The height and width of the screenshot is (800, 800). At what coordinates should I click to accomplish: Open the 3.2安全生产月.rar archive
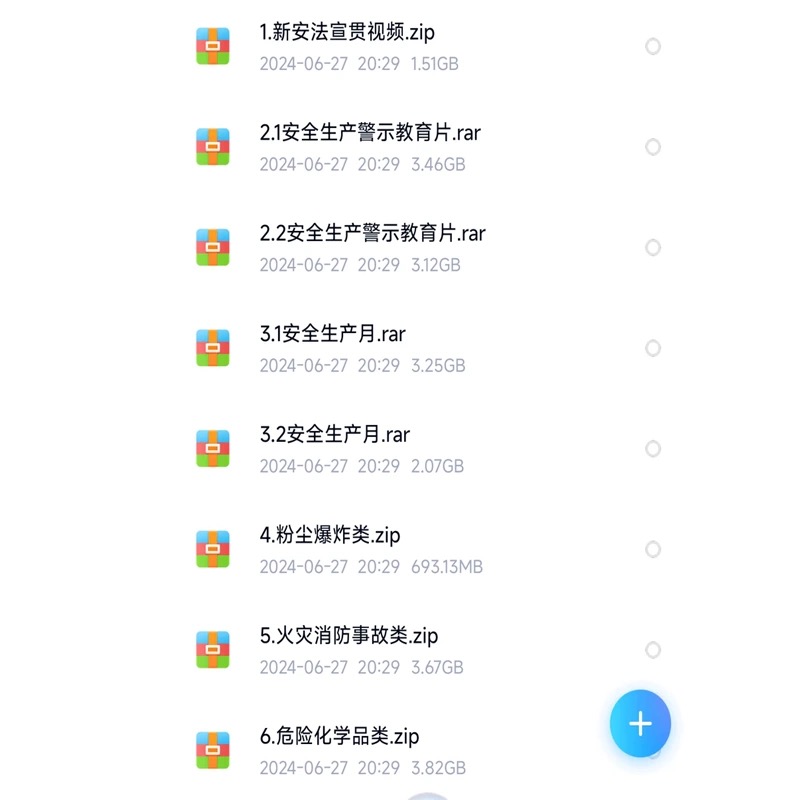335,435
